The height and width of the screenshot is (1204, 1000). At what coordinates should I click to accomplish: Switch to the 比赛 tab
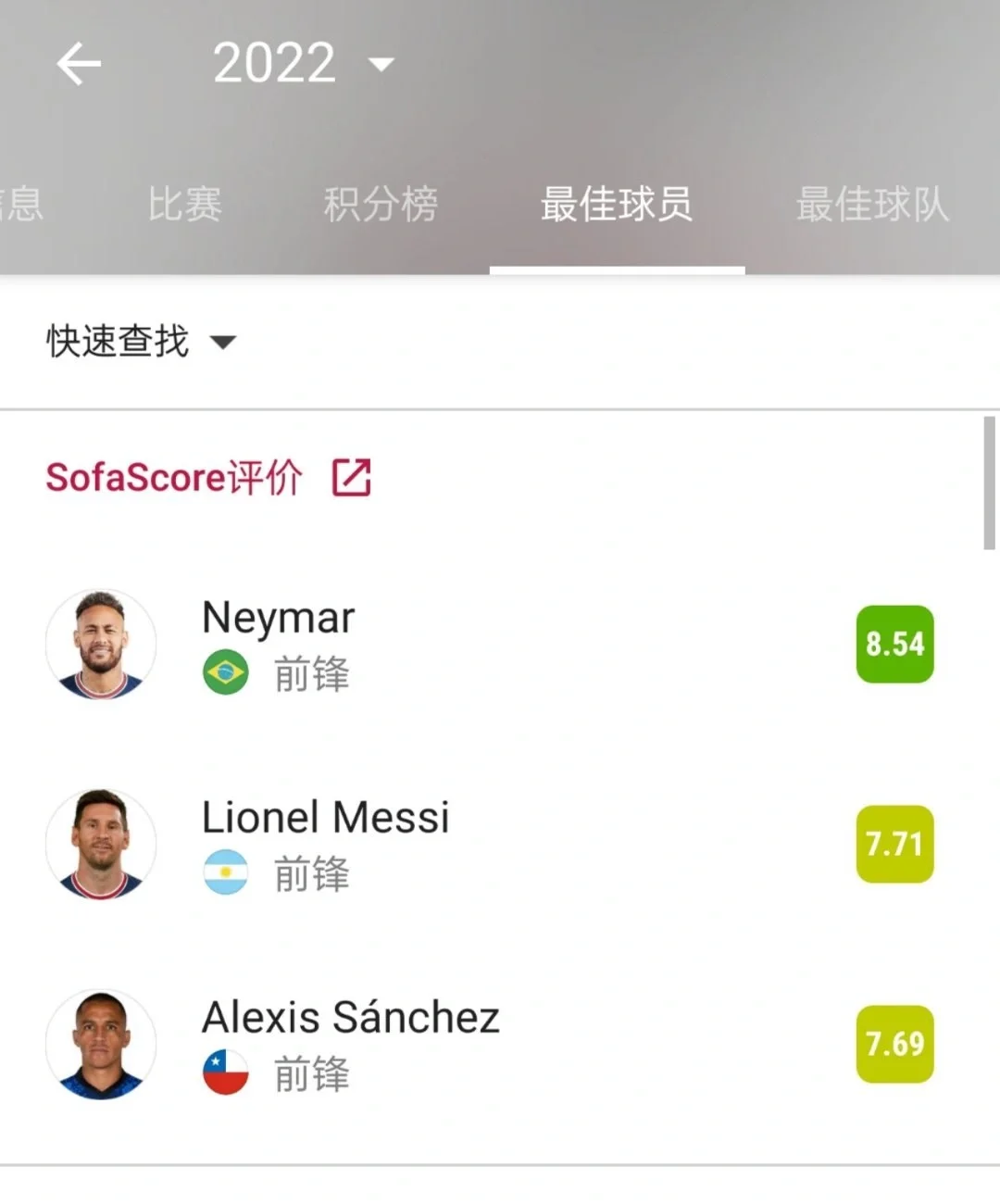[185, 204]
